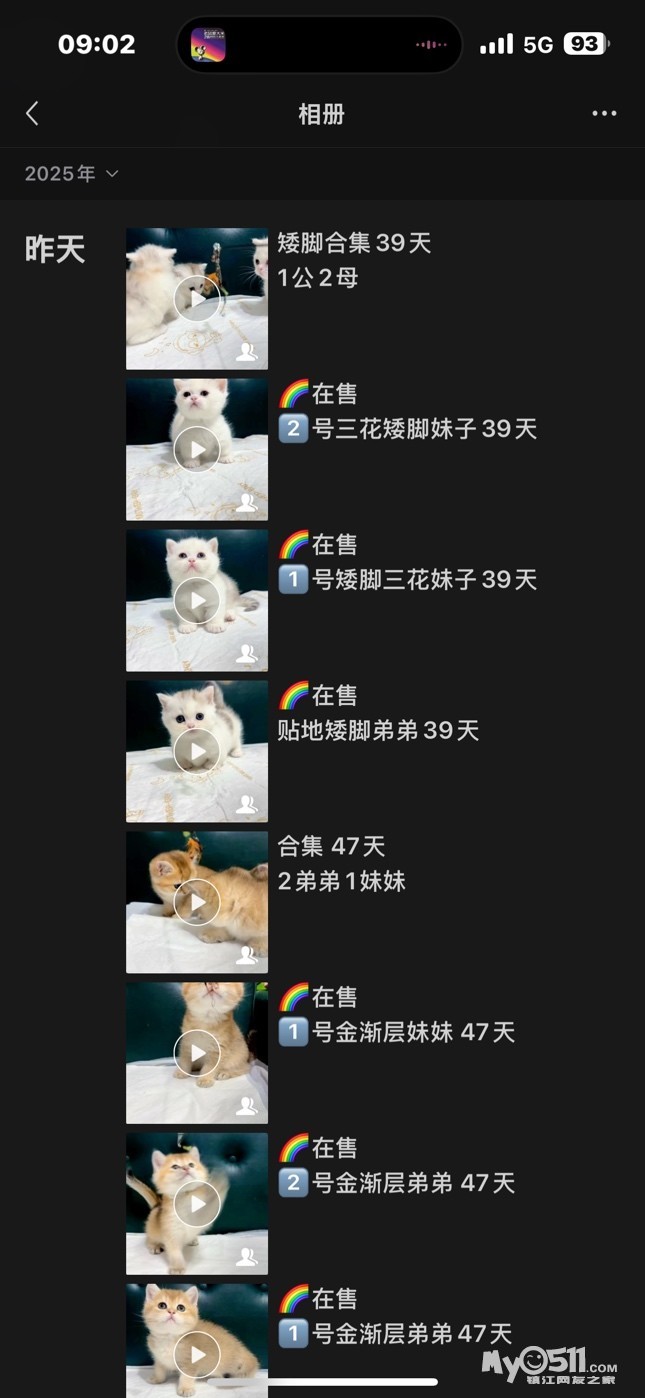Open the 1号矮脚三花妹子 39天 video
645x1398 pixels.
click(x=197, y=600)
